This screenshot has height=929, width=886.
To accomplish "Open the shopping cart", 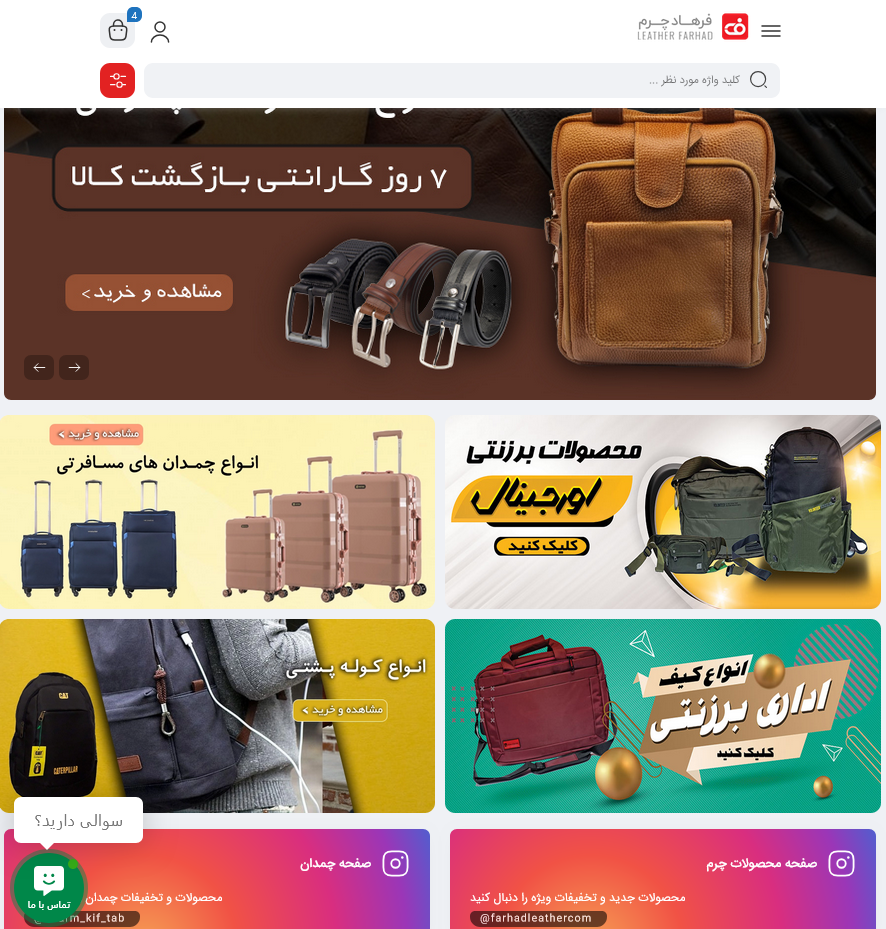I will point(118,31).
